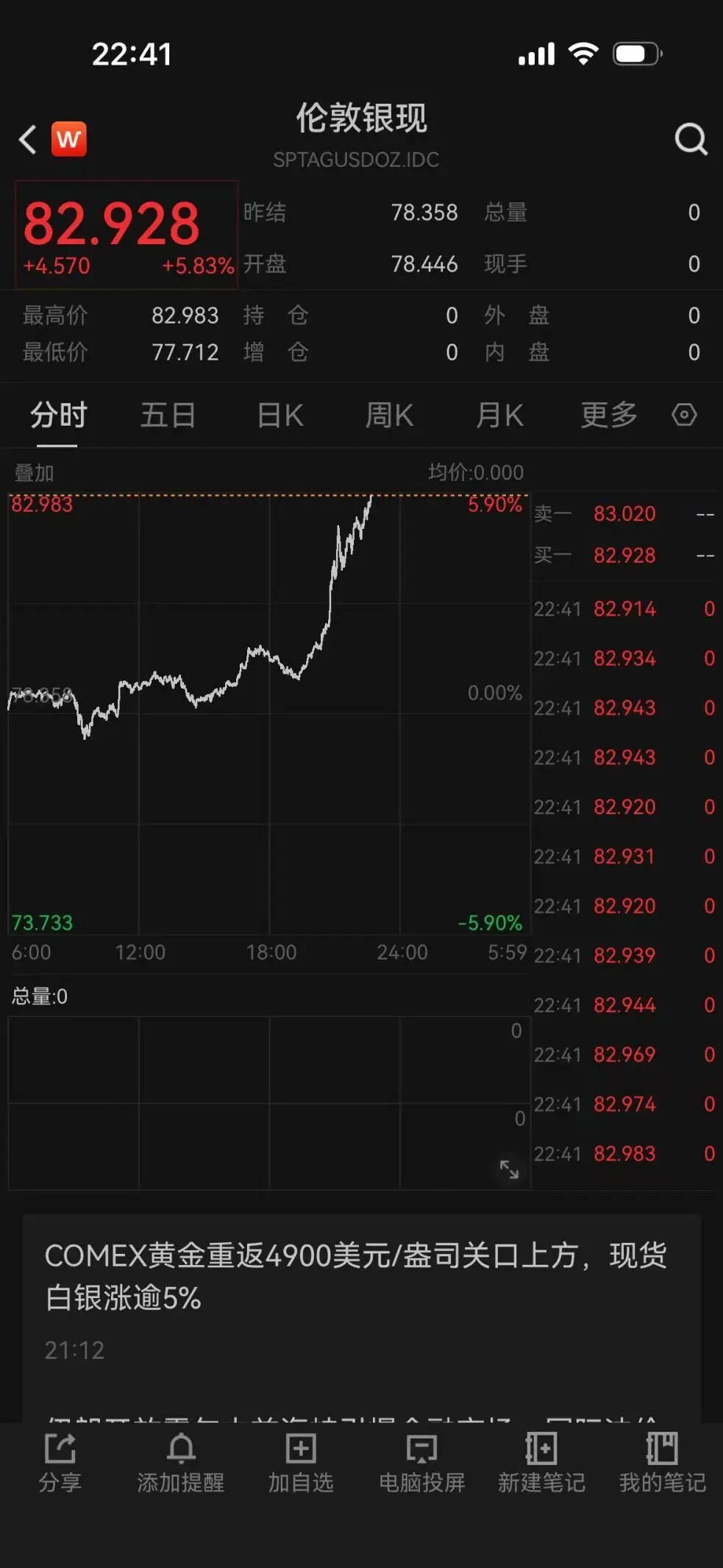Open 我的笔记 notes
Viewport: 723px width, 1568px height.
pyautogui.click(x=662, y=1462)
